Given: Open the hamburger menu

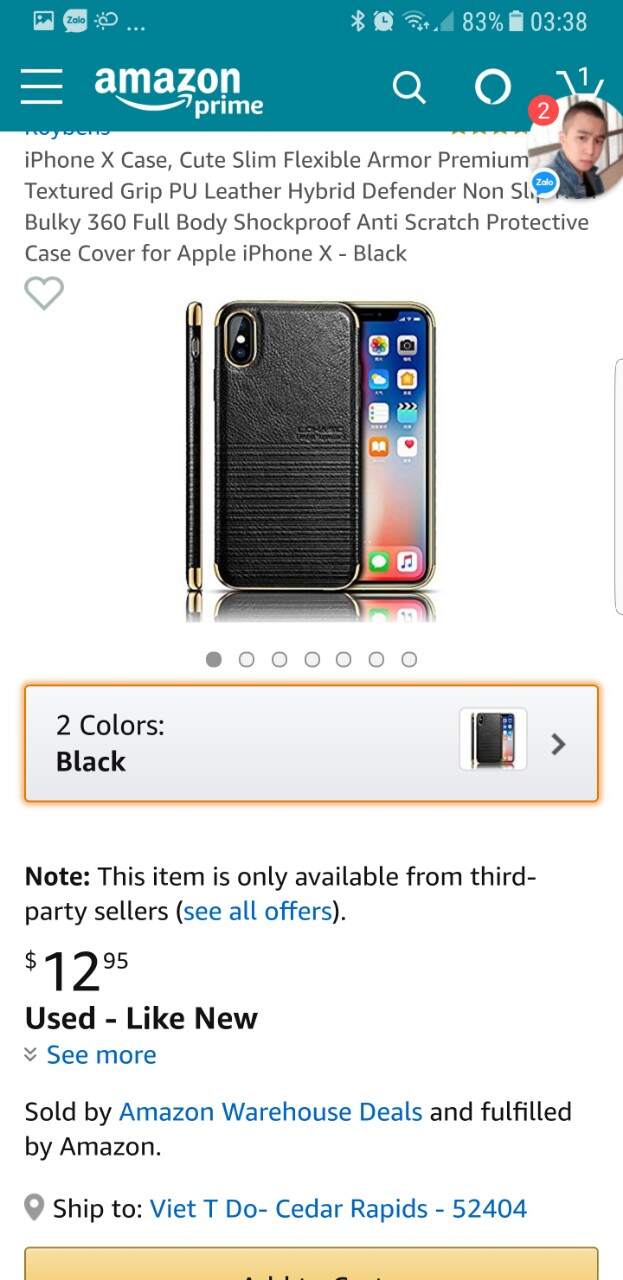Looking at the screenshot, I should [x=42, y=87].
